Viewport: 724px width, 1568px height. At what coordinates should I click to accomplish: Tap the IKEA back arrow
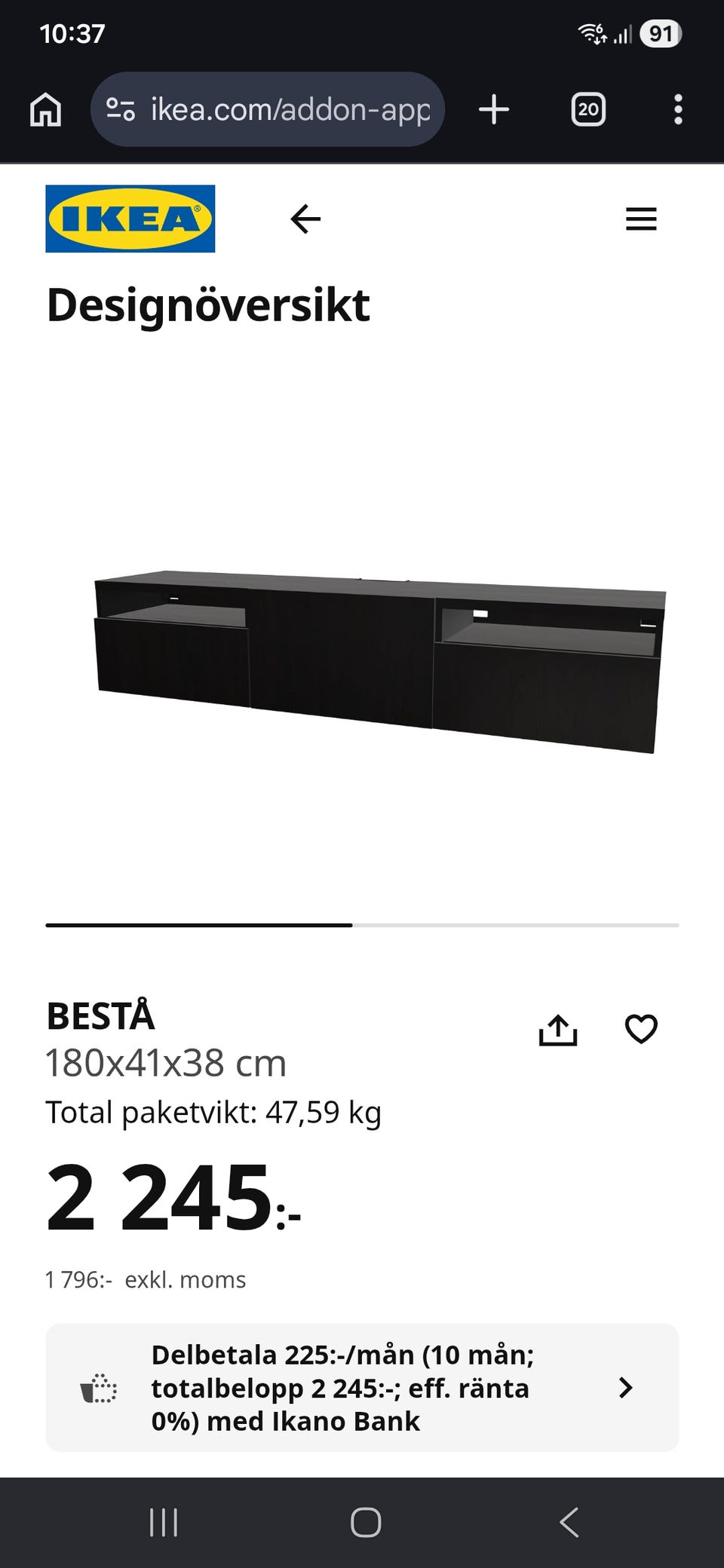pyautogui.click(x=305, y=219)
